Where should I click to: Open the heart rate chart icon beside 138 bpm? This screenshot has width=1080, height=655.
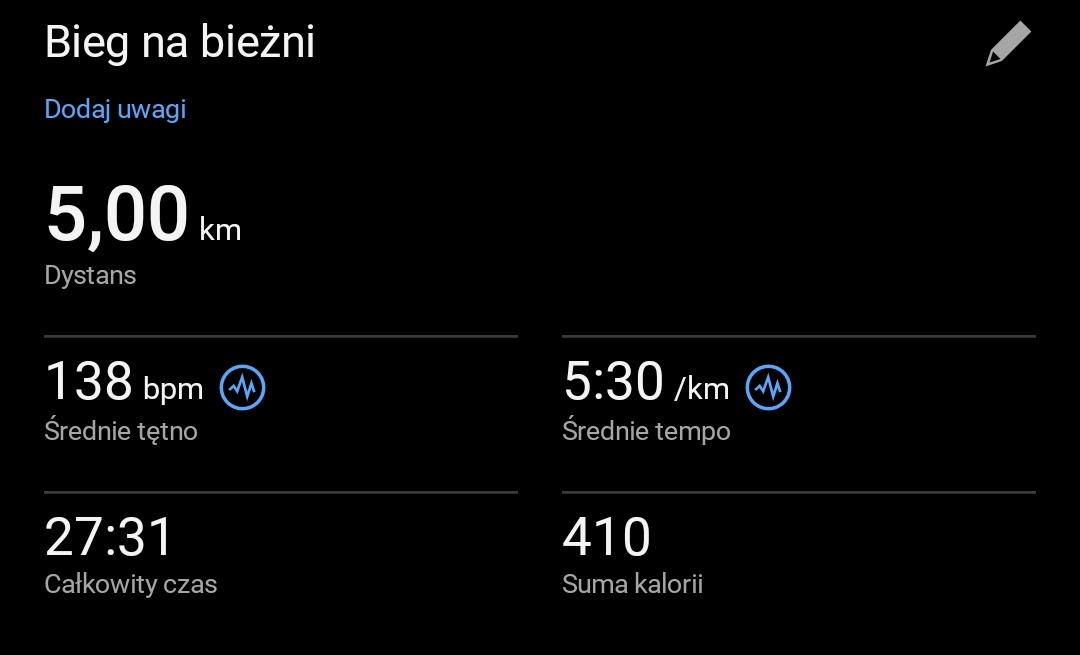243,387
